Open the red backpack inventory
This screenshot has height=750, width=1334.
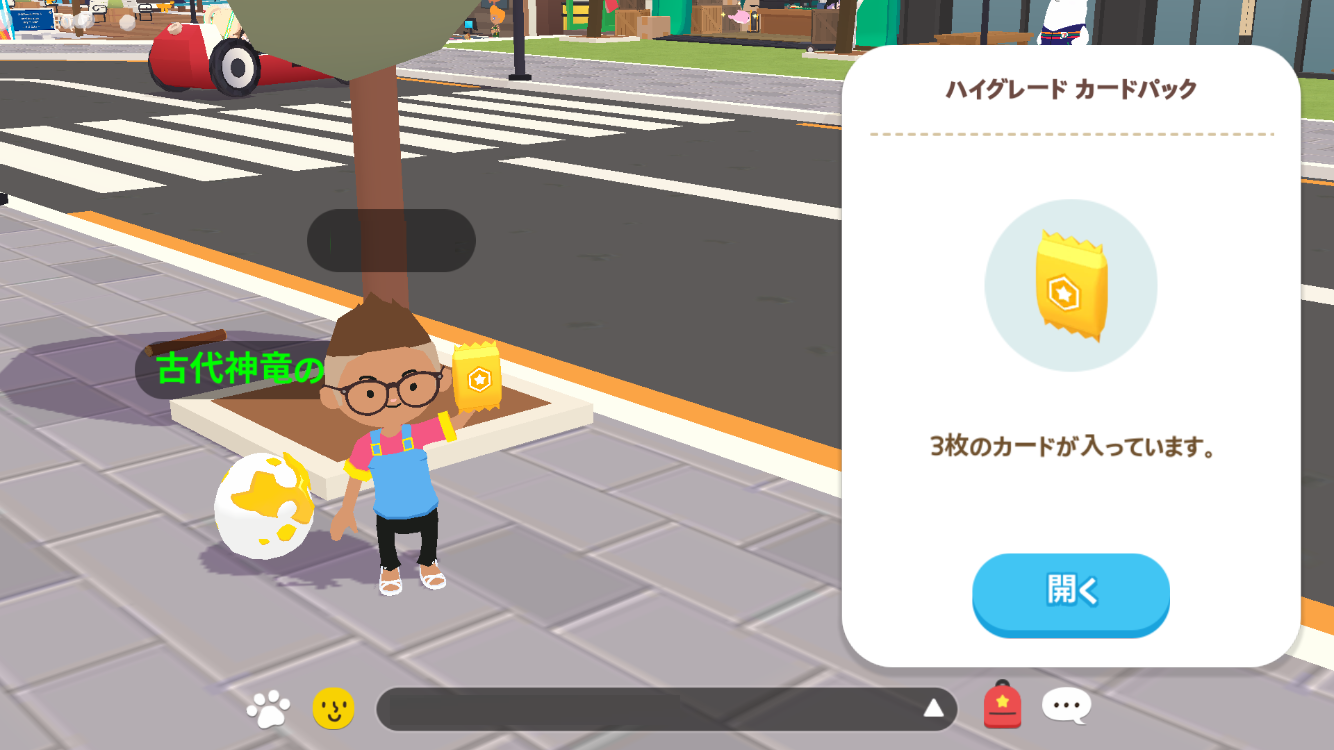1002,706
